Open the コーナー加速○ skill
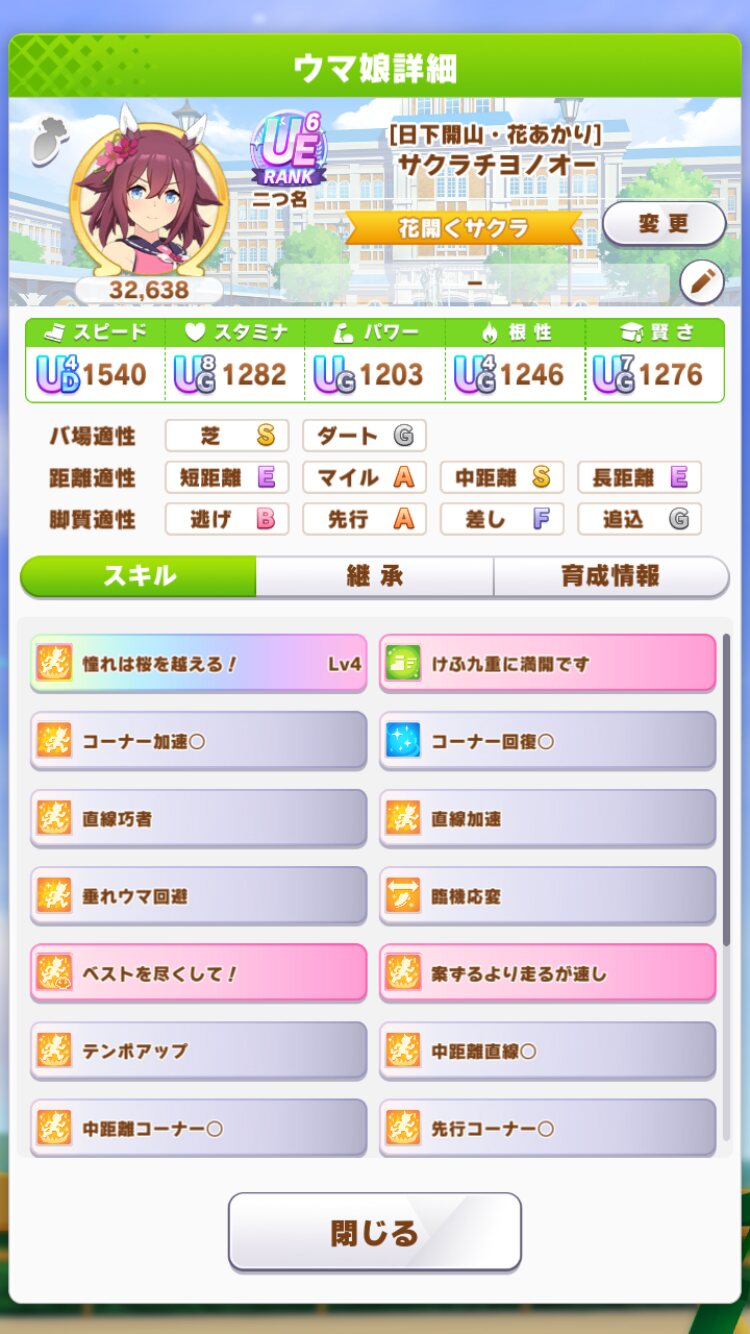This screenshot has height=1334, width=750. coord(198,741)
